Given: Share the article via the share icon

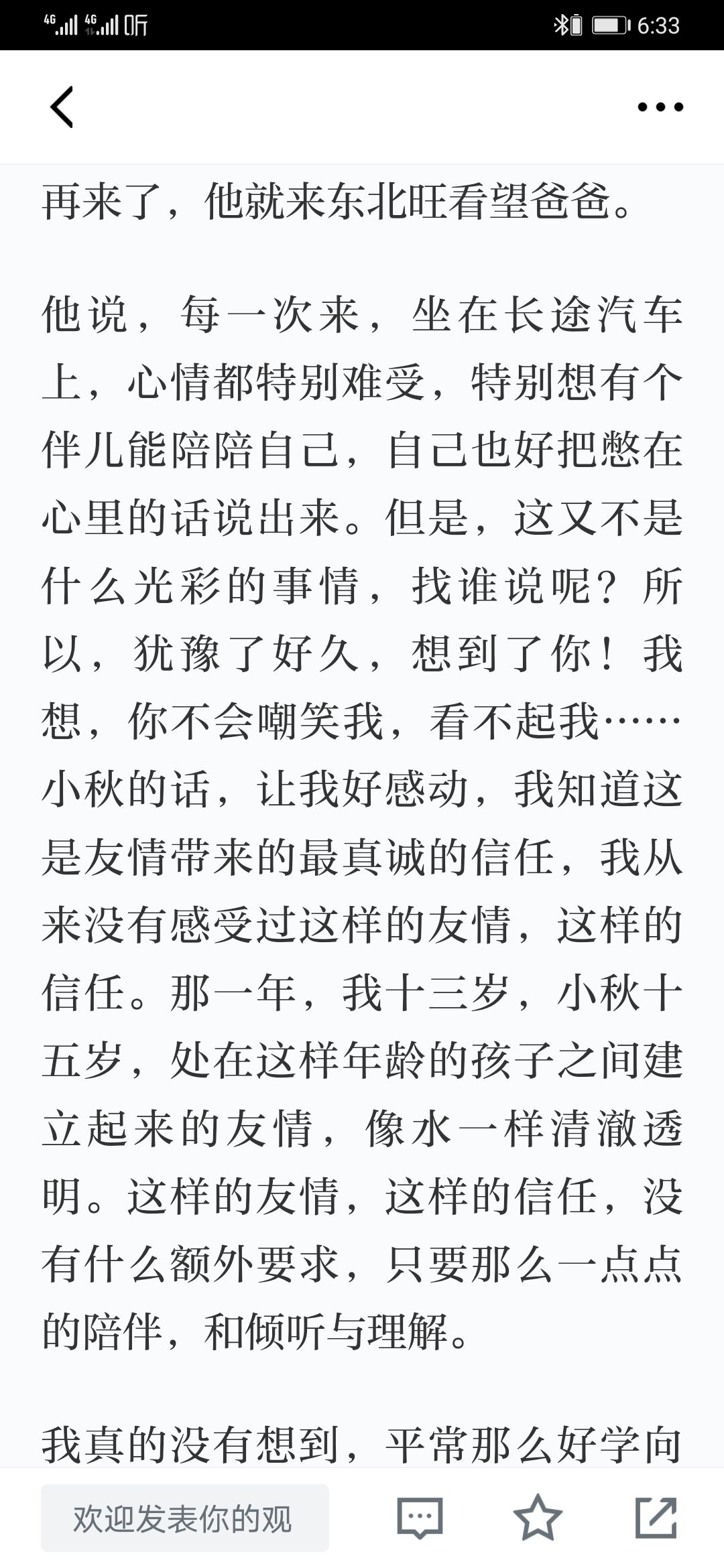Looking at the screenshot, I should (656, 1517).
